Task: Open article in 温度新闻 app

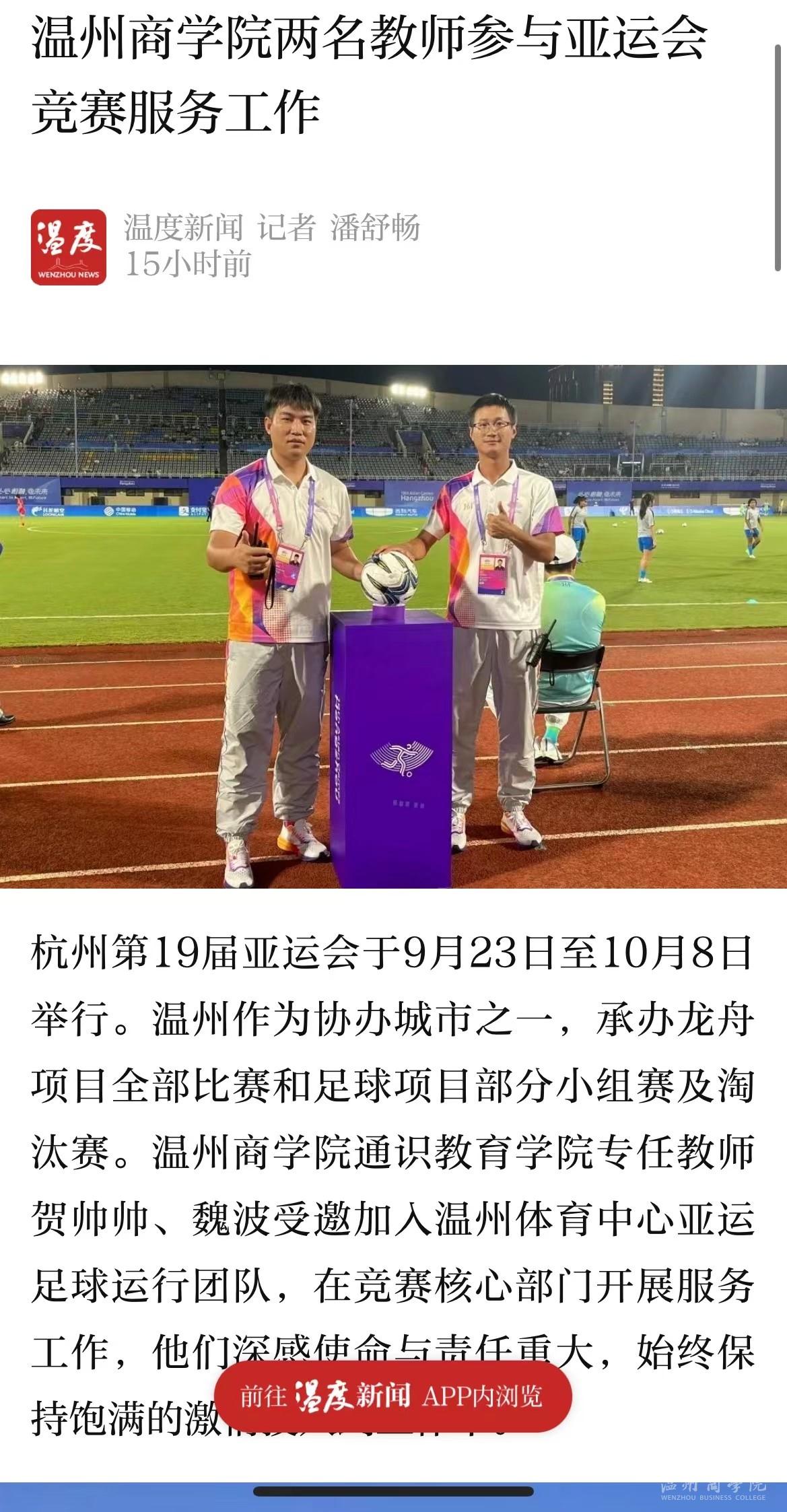Action: [392, 1396]
